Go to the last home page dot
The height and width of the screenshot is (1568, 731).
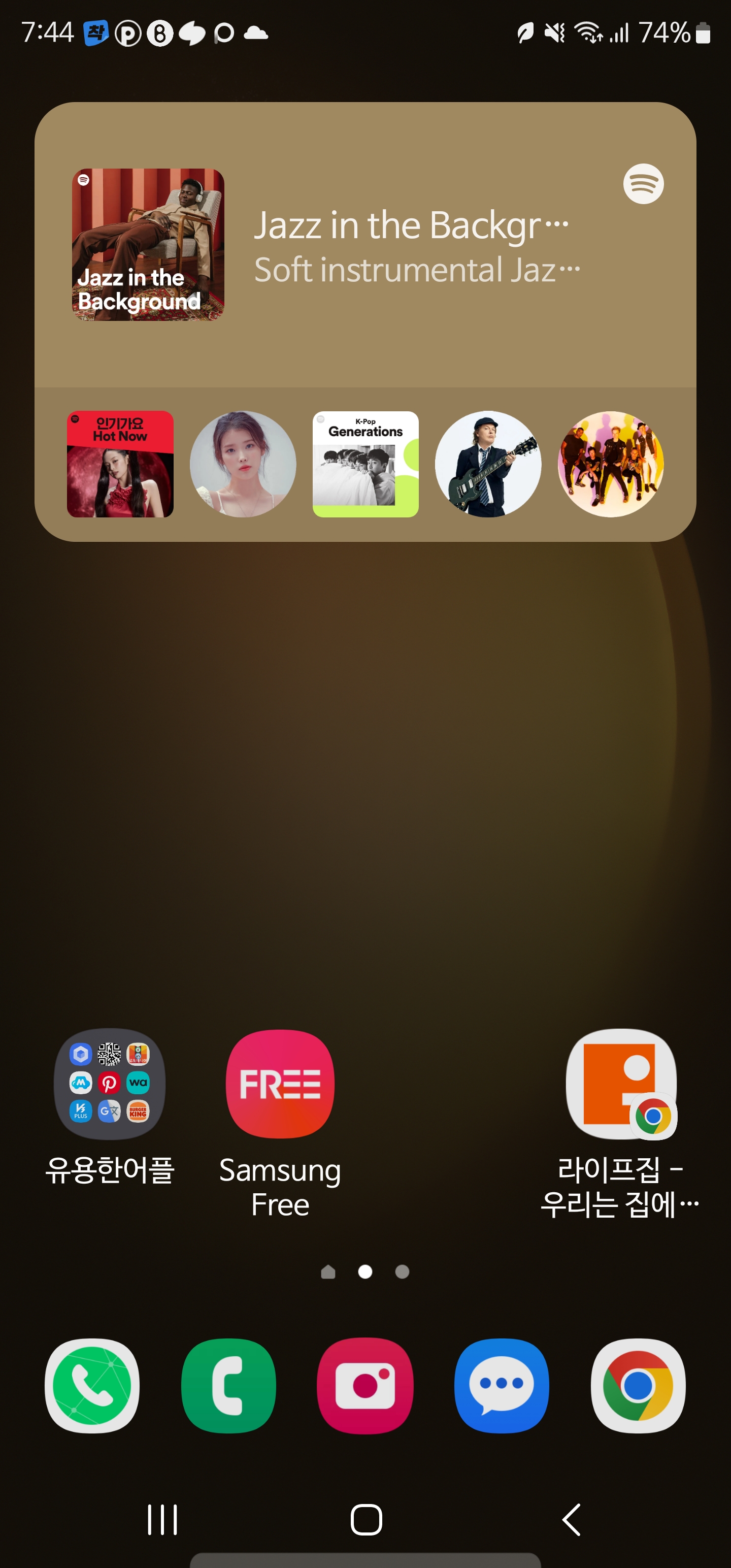pos(403,1271)
